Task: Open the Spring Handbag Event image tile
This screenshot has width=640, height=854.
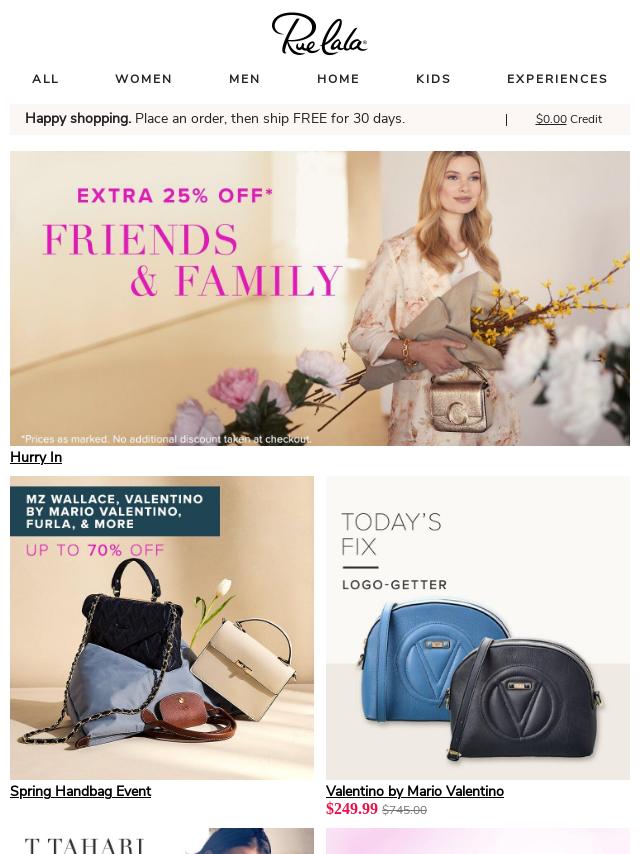Action: click(x=162, y=627)
